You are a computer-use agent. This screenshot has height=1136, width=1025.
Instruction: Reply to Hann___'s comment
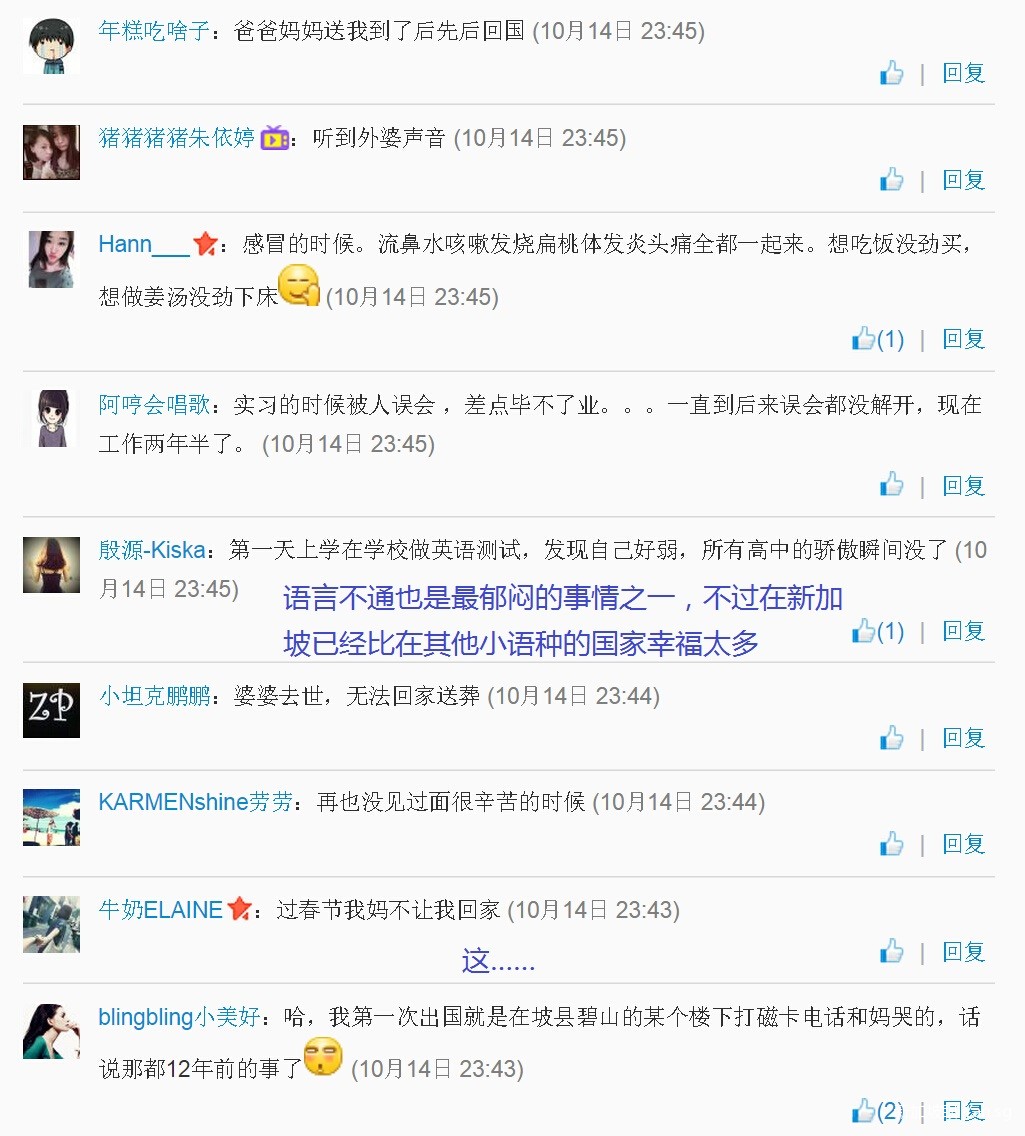(964, 339)
